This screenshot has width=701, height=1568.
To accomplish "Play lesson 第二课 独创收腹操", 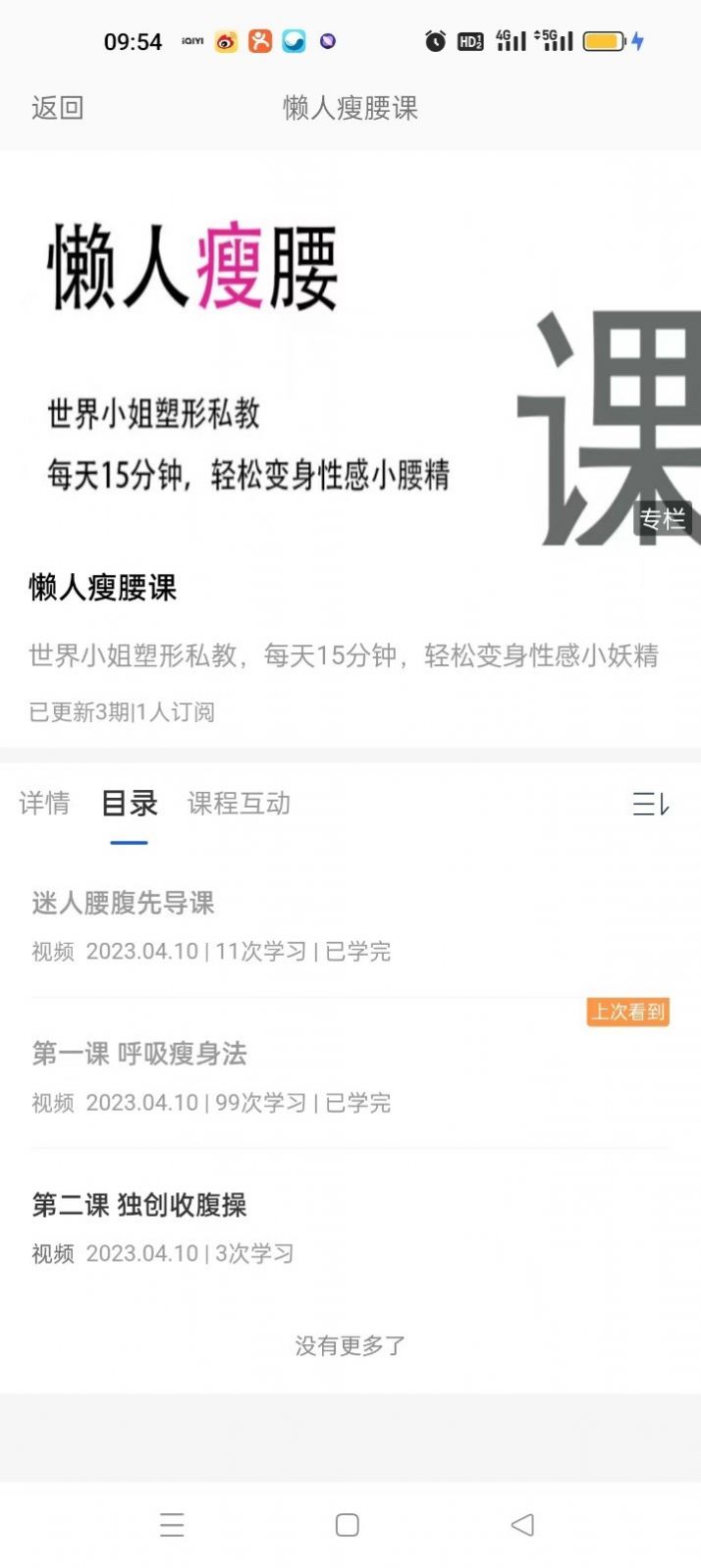I will pyautogui.click(x=139, y=1206).
